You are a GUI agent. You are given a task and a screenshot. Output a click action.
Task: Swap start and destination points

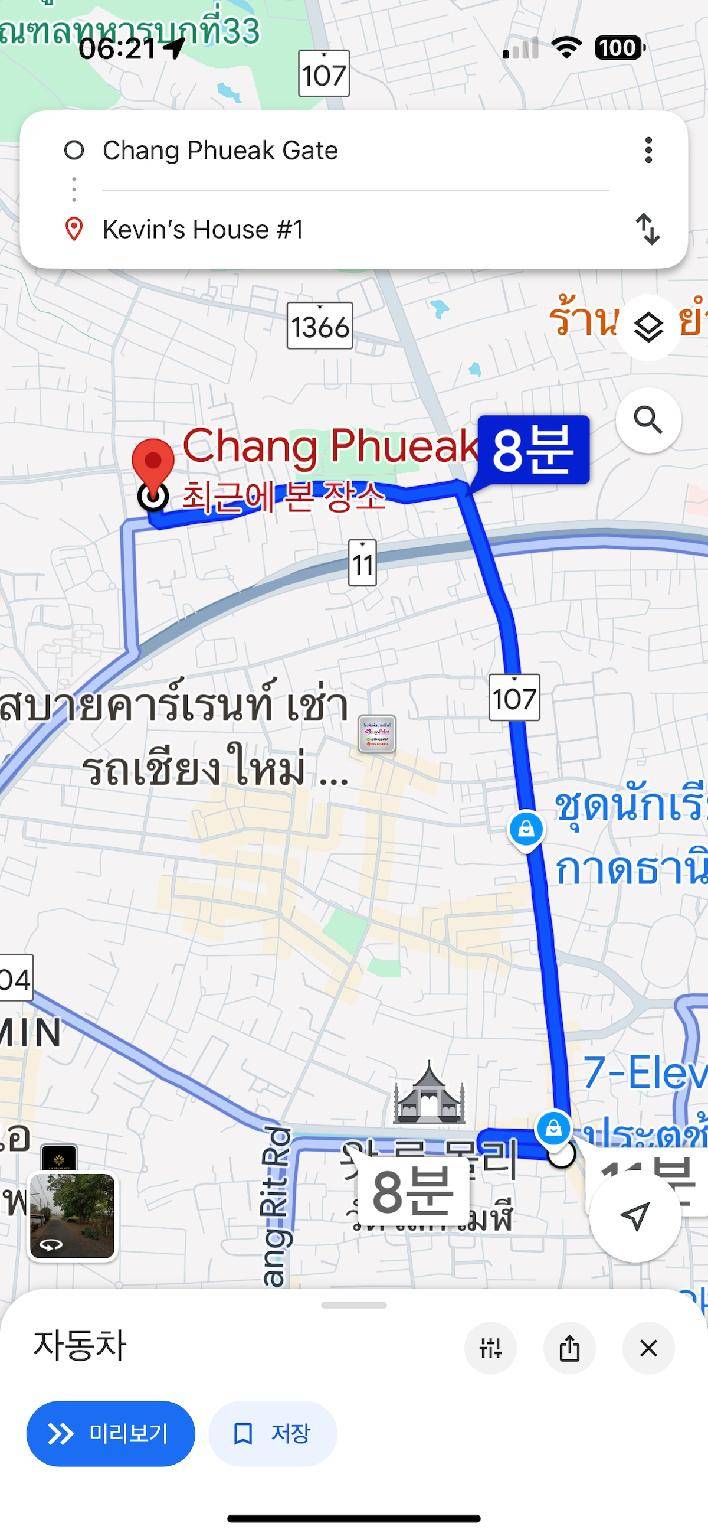click(648, 229)
